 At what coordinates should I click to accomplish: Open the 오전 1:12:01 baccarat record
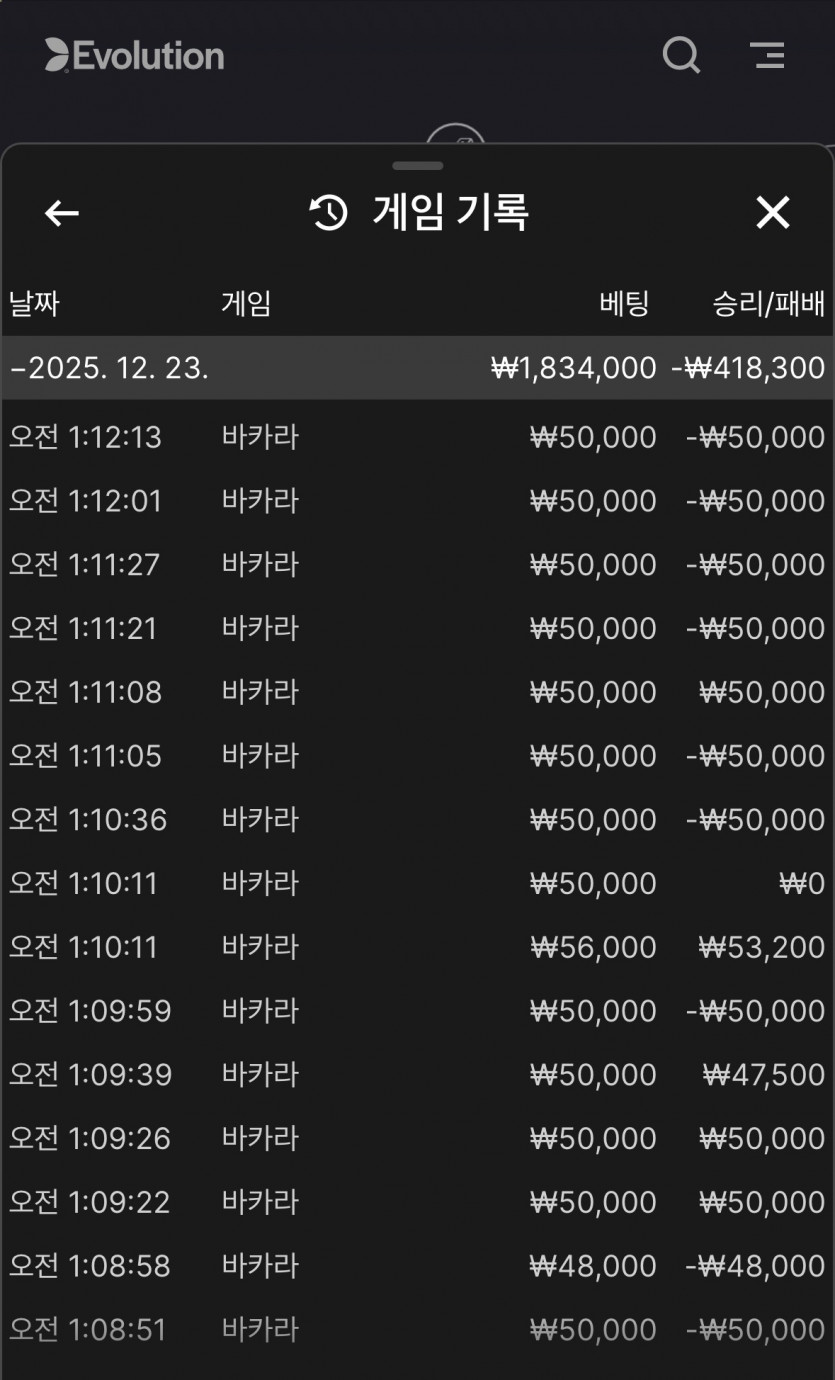tap(417, 501)
